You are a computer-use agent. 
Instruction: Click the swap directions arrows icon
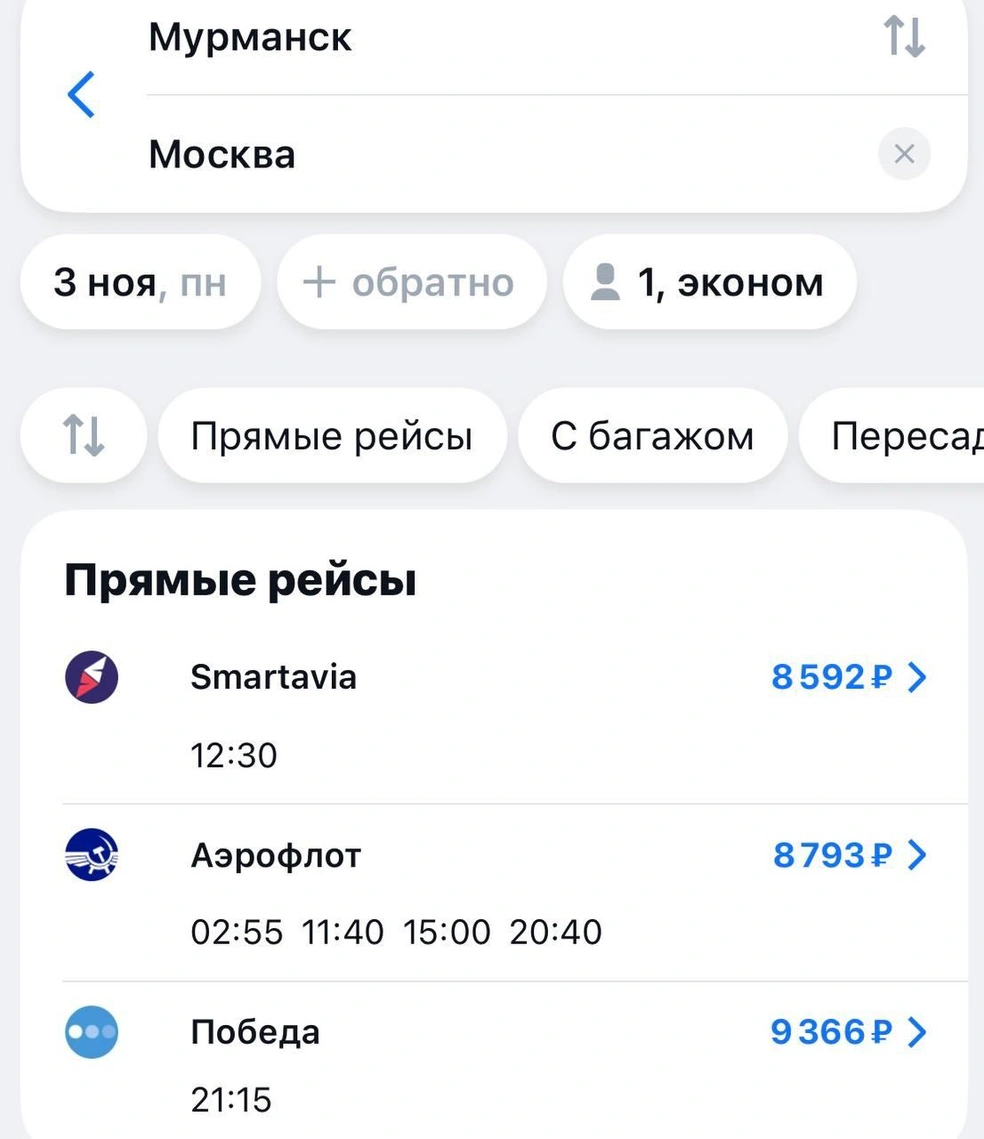click(905, 36)
